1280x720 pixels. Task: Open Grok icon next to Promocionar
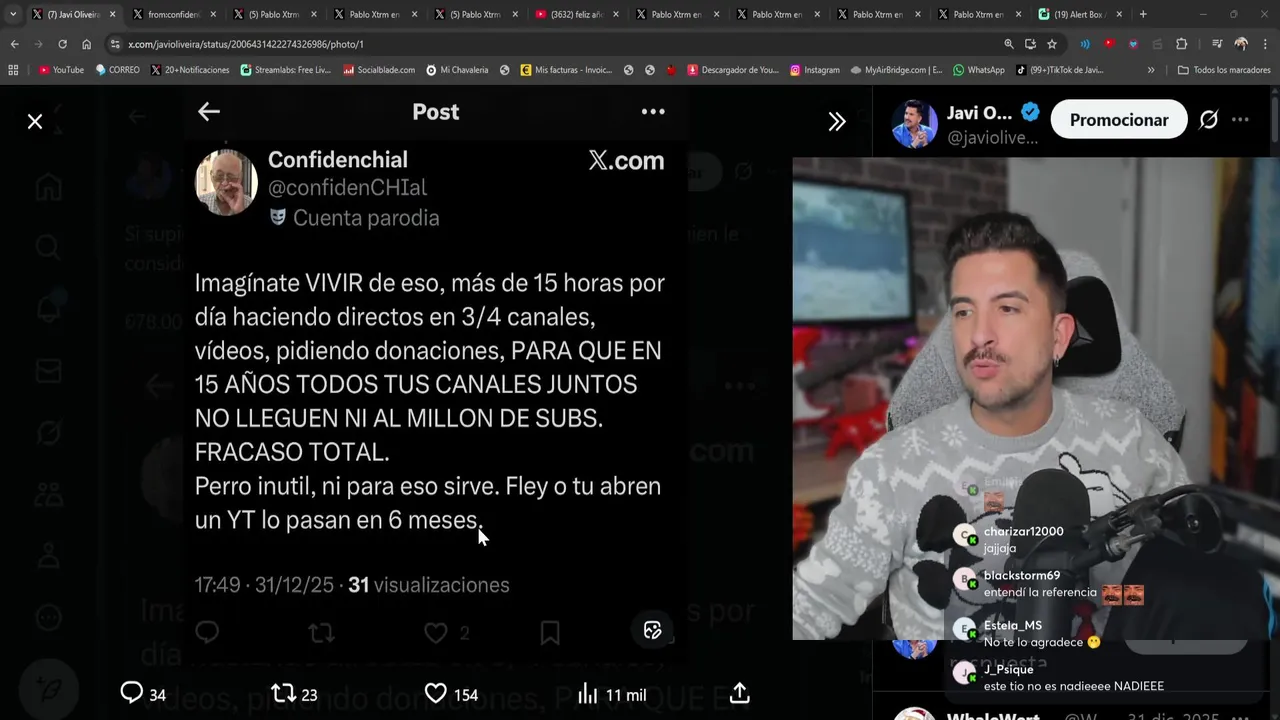(x=1209, y=120)
